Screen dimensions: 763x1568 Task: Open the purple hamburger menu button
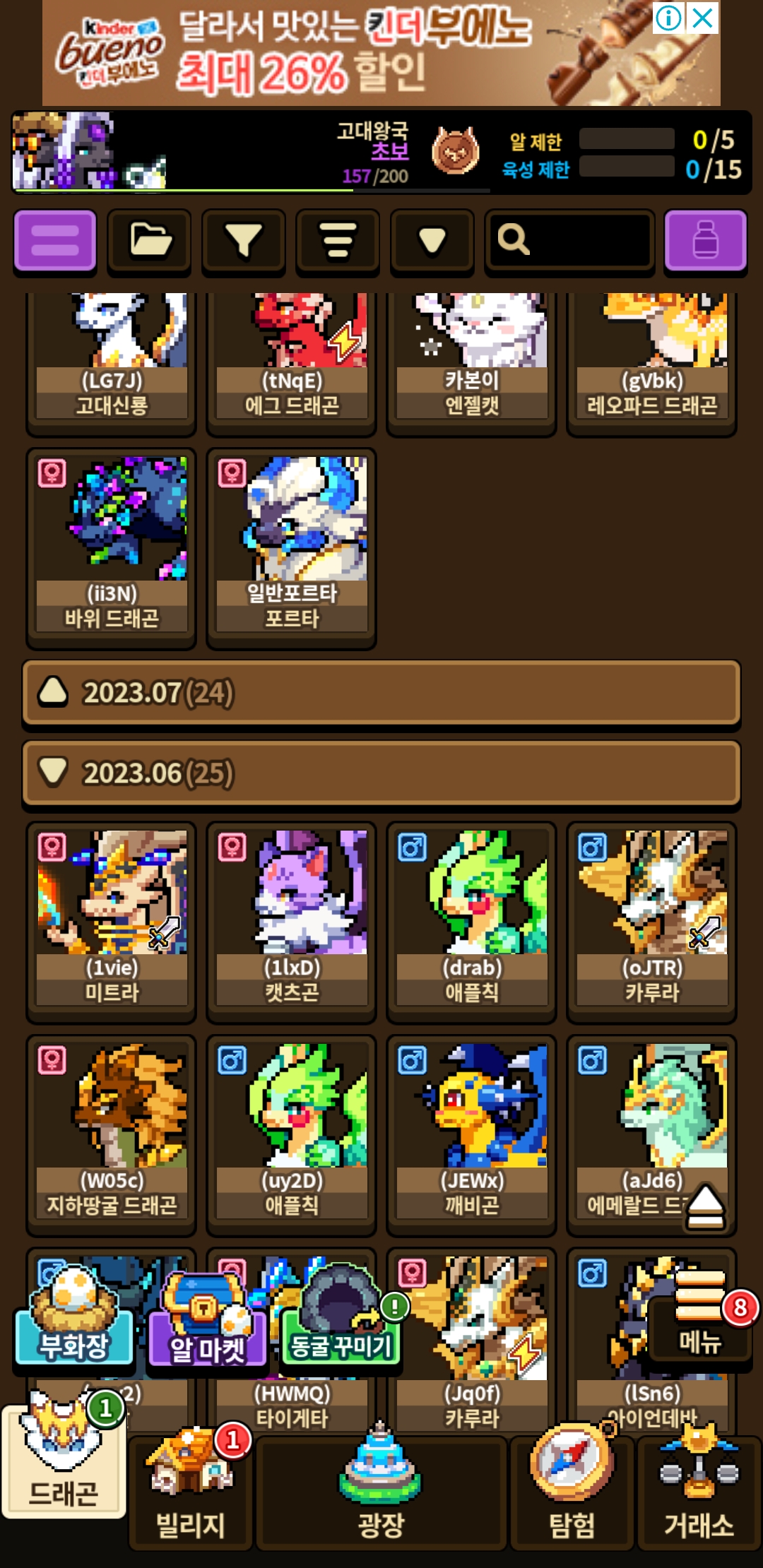click(x=55, y=241)
